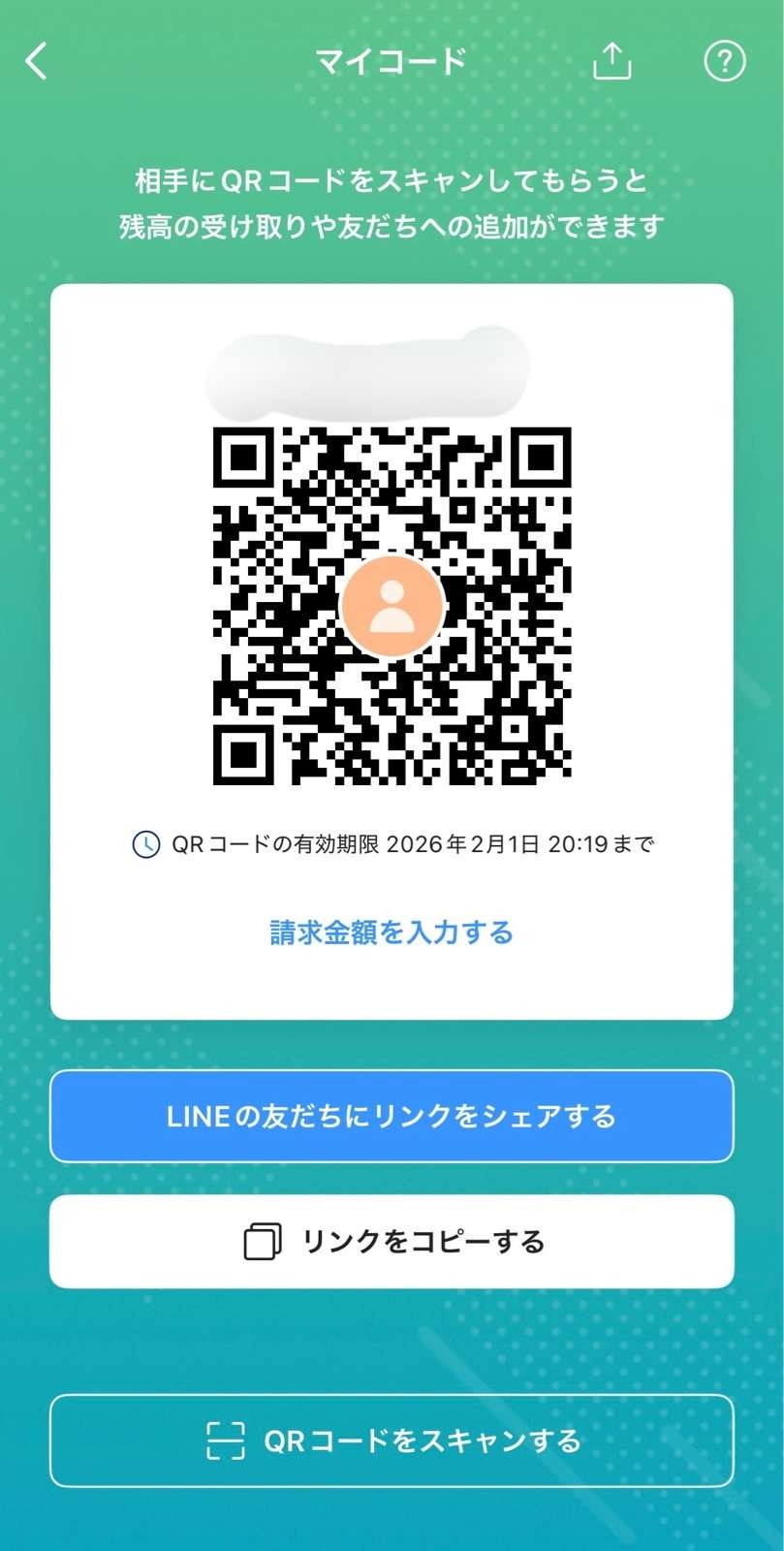Open the help question mark icon
Image resolution: width=784 pixels, height=1551 pixels.
click(724, 61)
